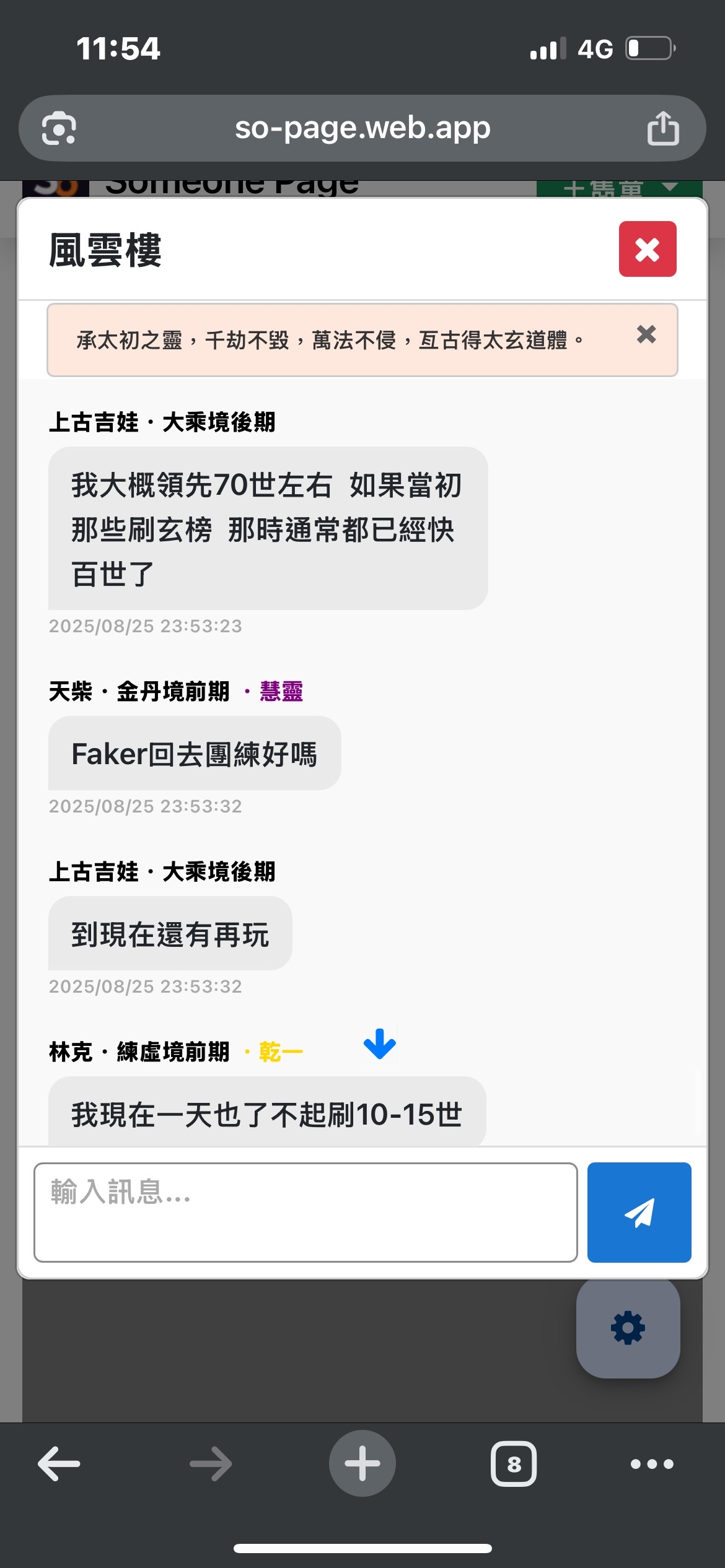Go back in the browser
This screenshot has height=1568, width=725.
coord(59,1464)
